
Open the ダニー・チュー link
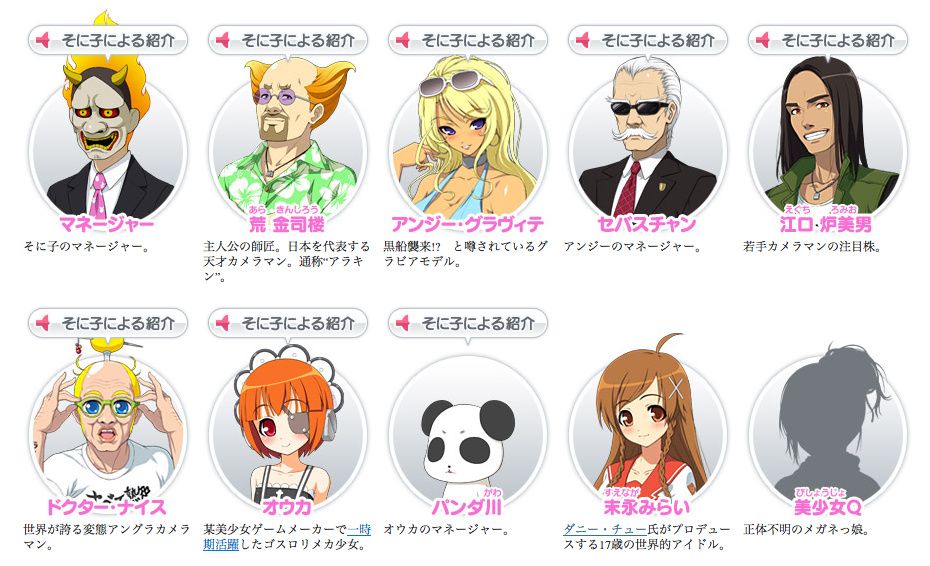pos(601,530)
